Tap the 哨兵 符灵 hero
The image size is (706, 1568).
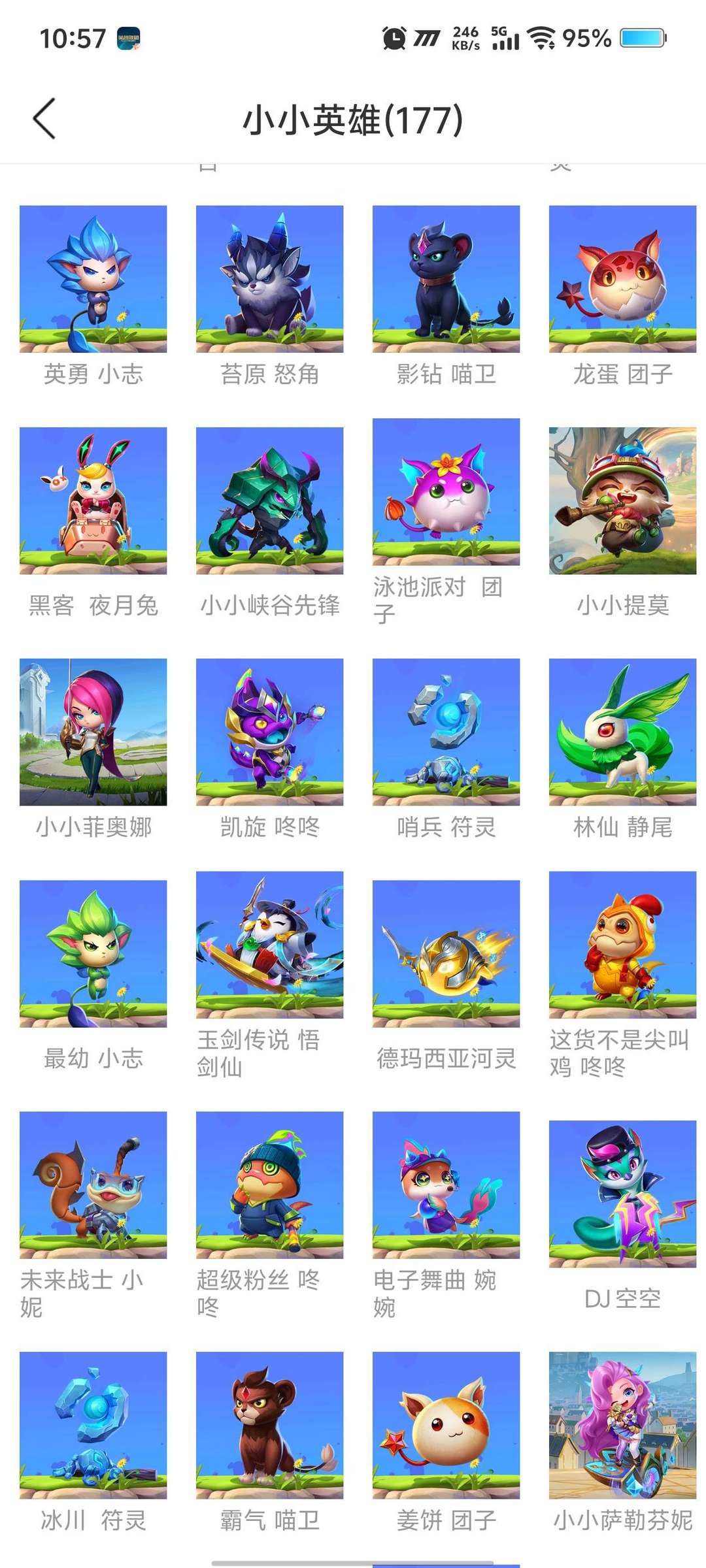pos(446,732)
